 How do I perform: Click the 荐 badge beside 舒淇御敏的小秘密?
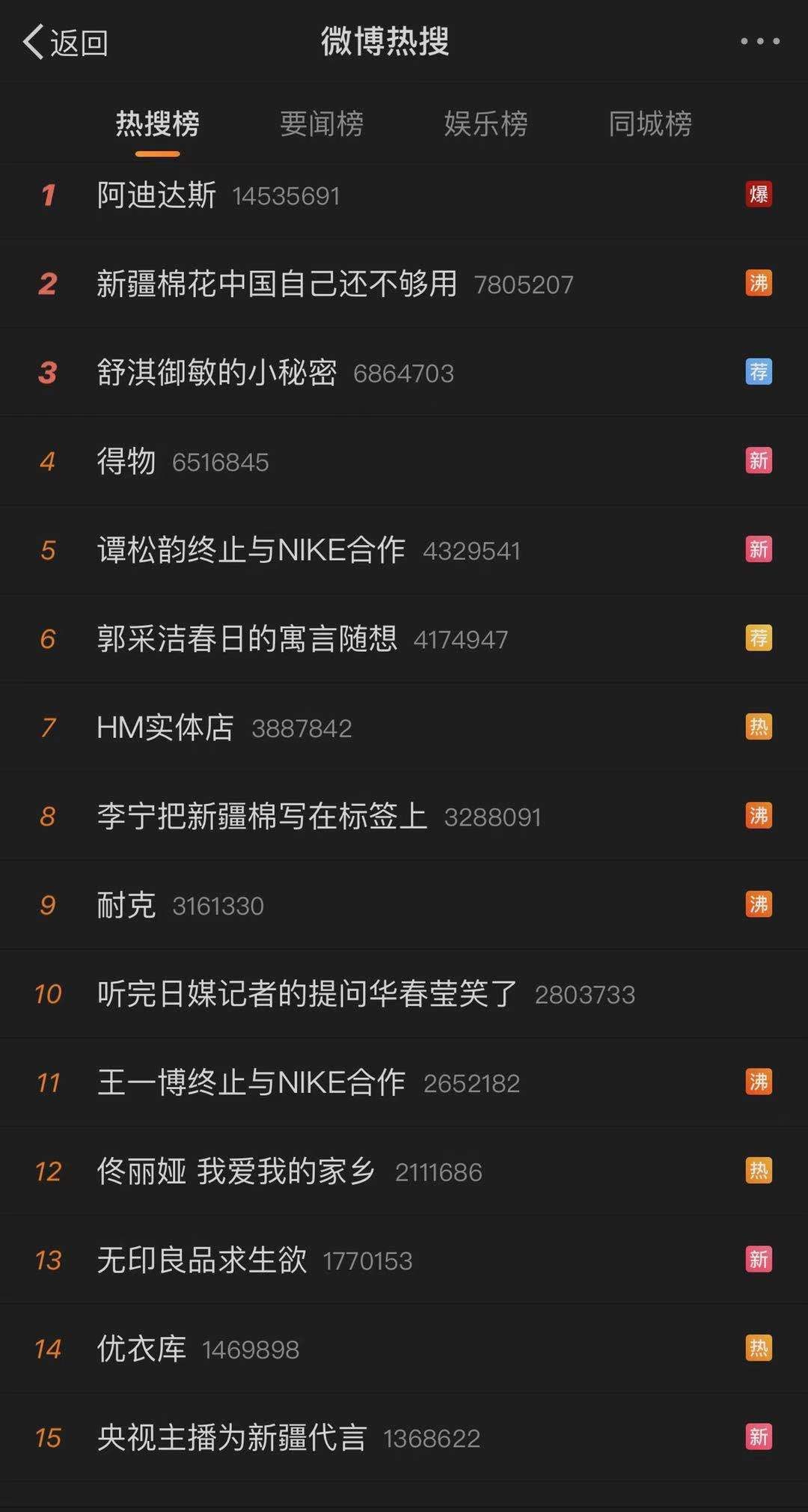[x=760, y=373]
